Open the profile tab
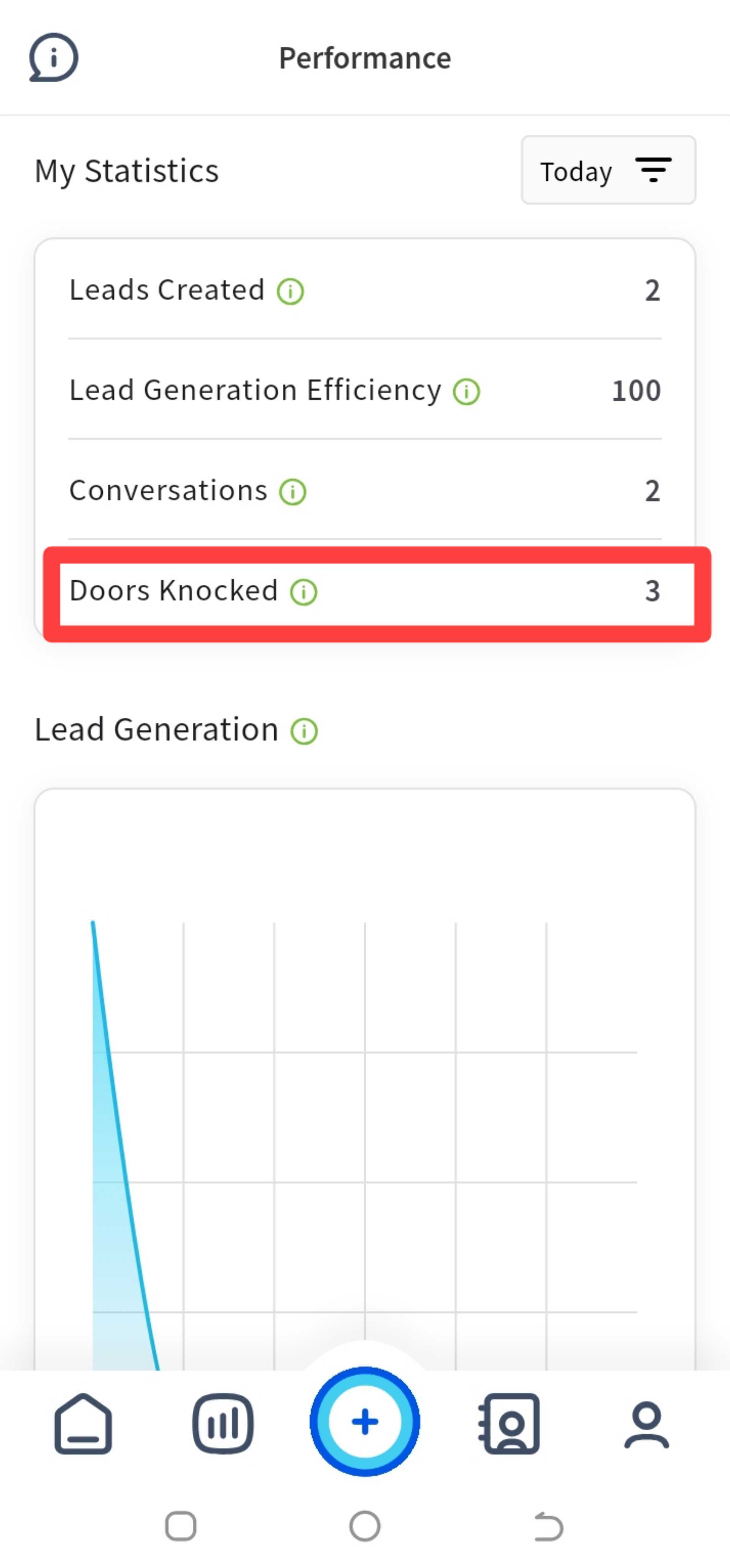730x1568 pixels. [x=646, y=1424]
